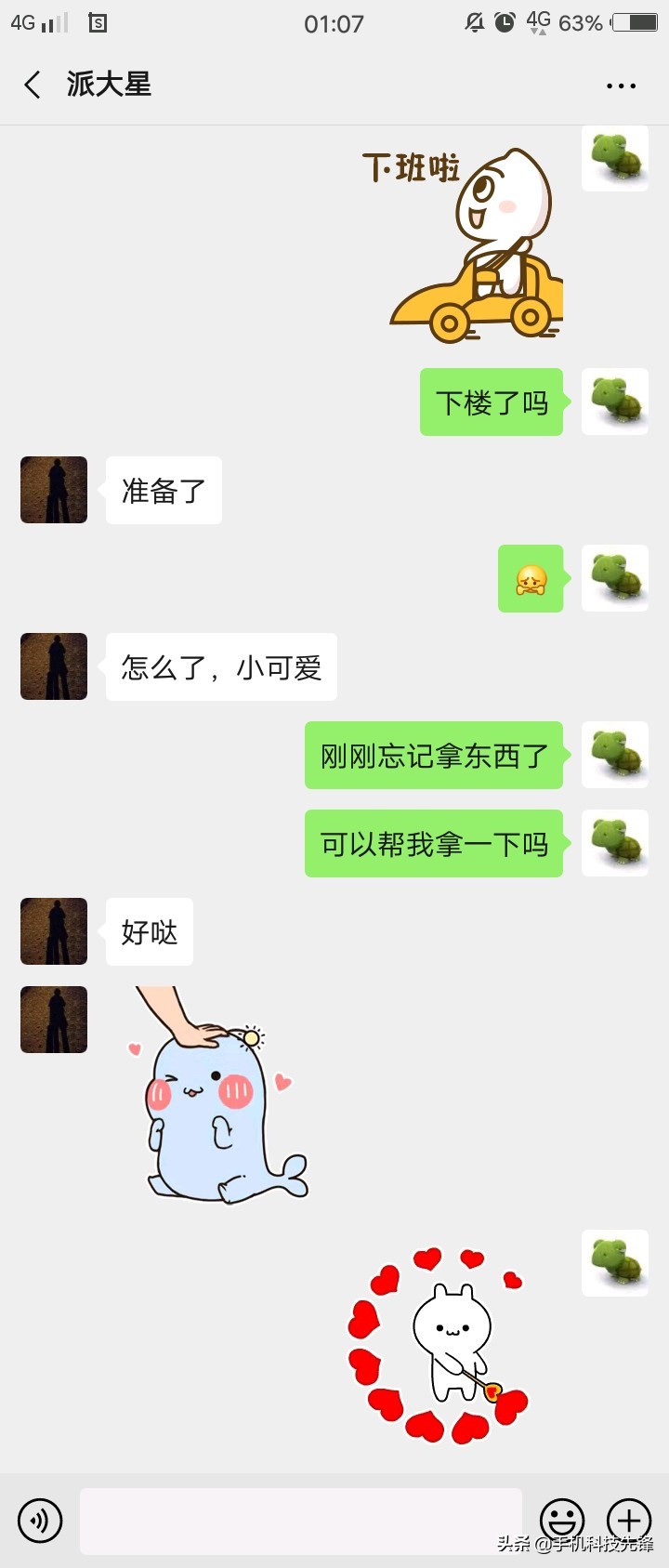
Task: Tap the avatar next to '怎么了，小可爱'
Action: [53, 666]
